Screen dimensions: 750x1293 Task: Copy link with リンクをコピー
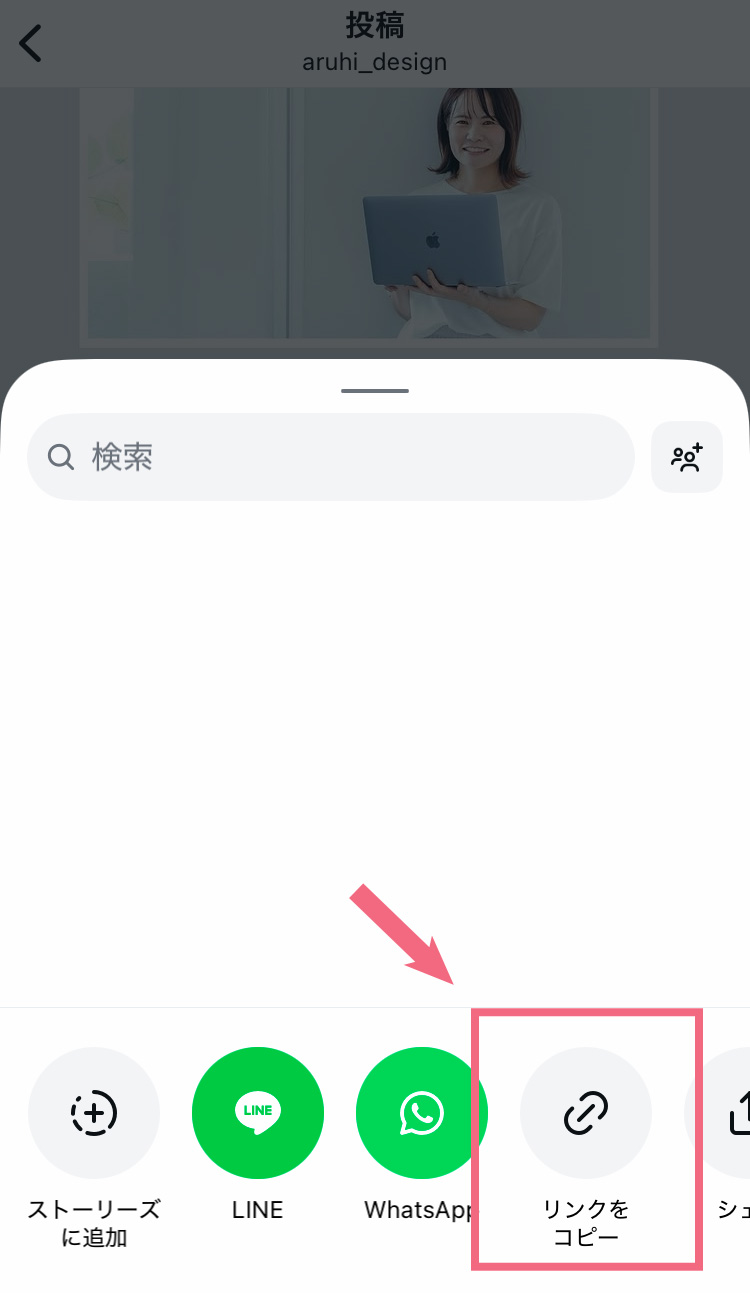click(x=586, y=1113)
